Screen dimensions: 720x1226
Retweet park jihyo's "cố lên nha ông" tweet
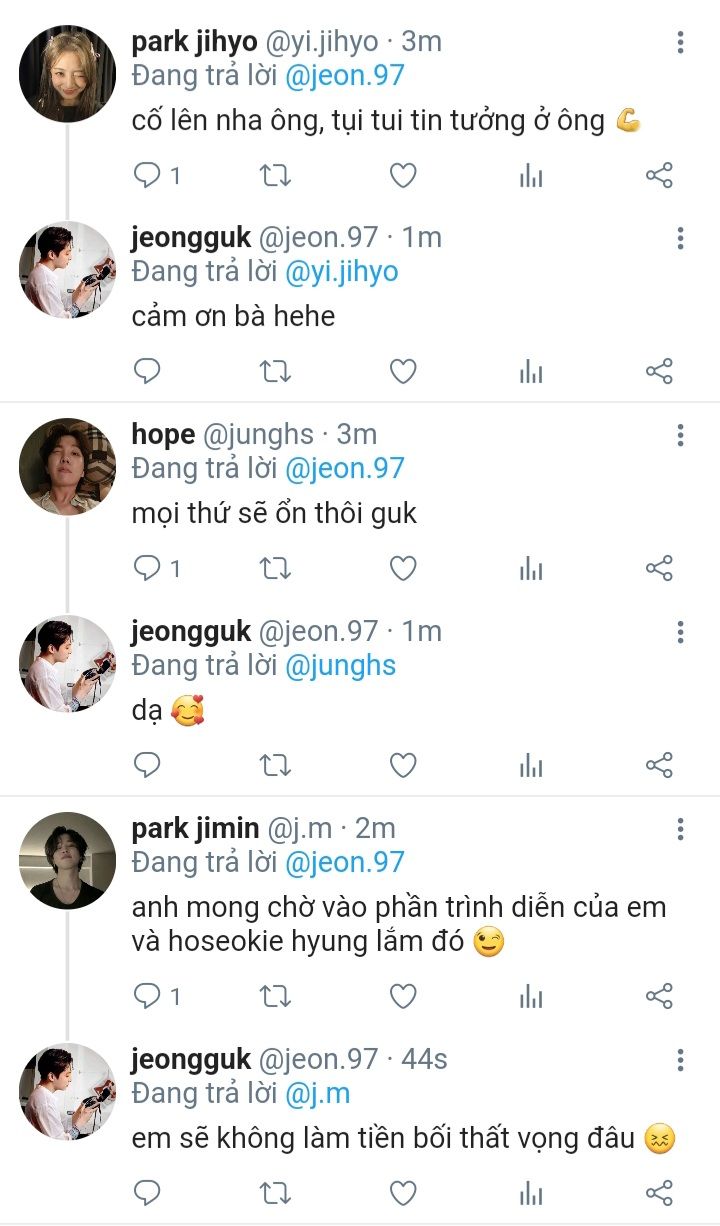pyautogui.click(x=275, y=176)
